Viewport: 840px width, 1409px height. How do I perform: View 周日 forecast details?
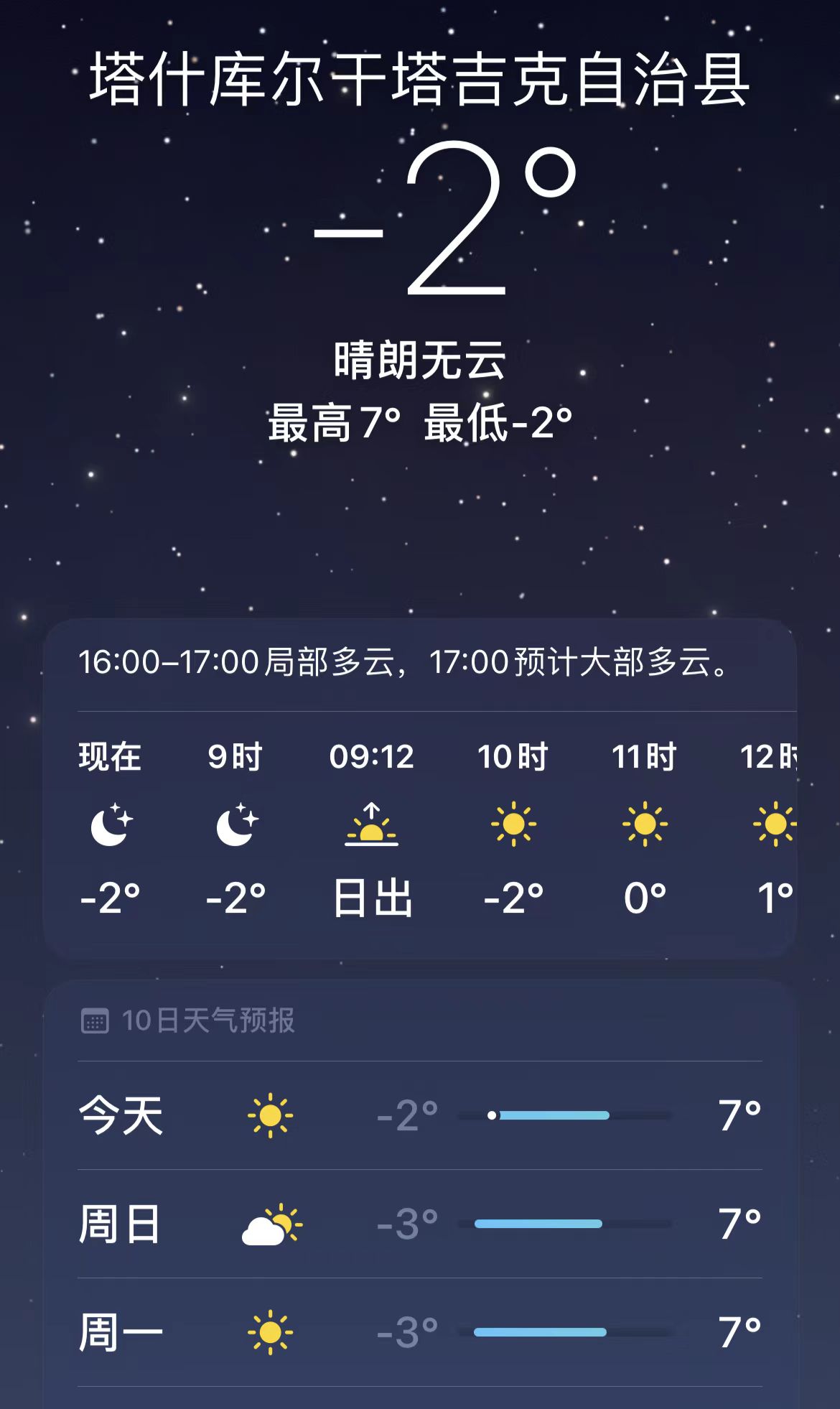[419, 1224]
